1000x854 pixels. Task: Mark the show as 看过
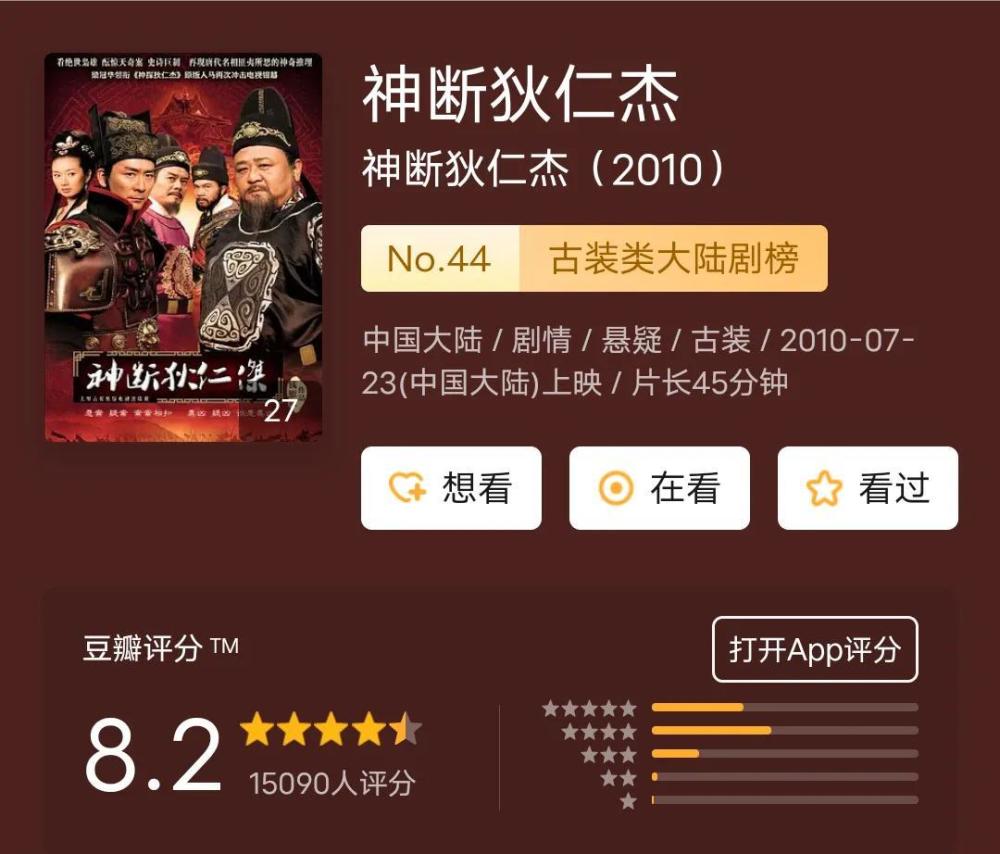coord(867,488)
